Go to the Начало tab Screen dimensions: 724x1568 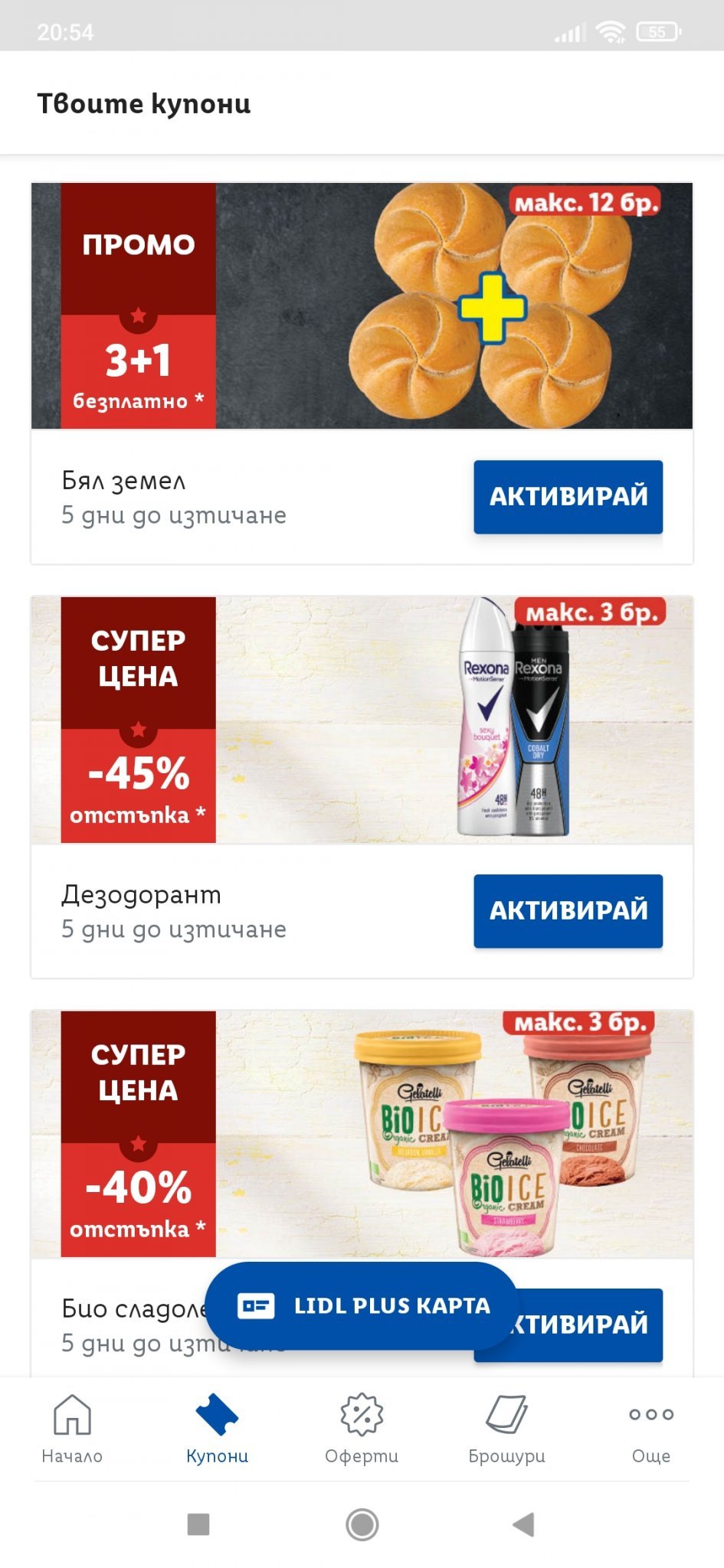click(x=72, y=1428)
